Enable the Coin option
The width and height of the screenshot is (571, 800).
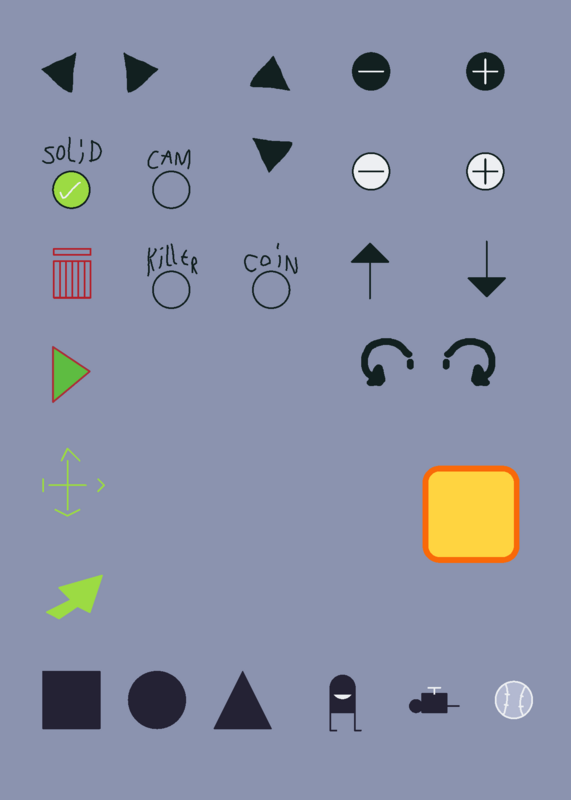[271, 290]
